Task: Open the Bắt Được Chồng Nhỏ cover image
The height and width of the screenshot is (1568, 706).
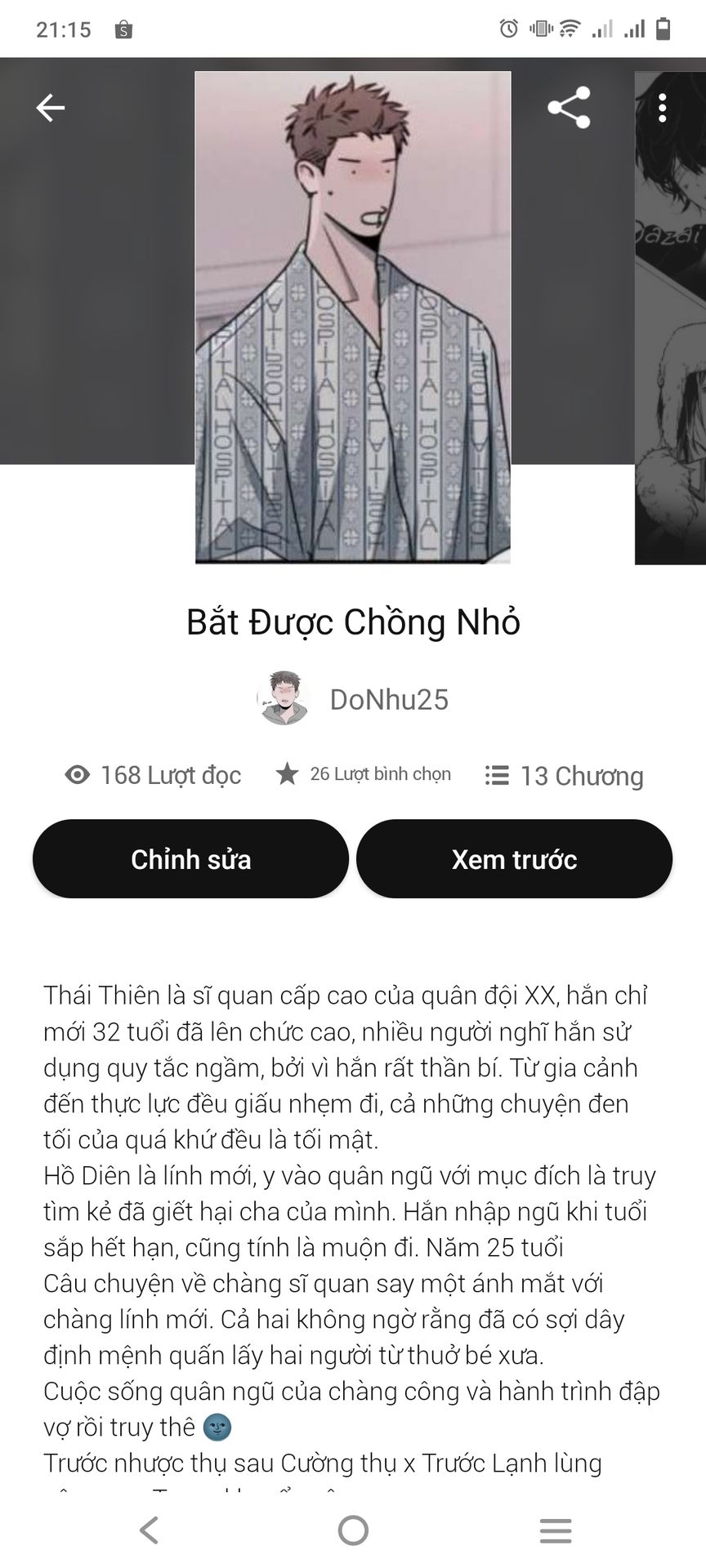Action: coord(353,317)
